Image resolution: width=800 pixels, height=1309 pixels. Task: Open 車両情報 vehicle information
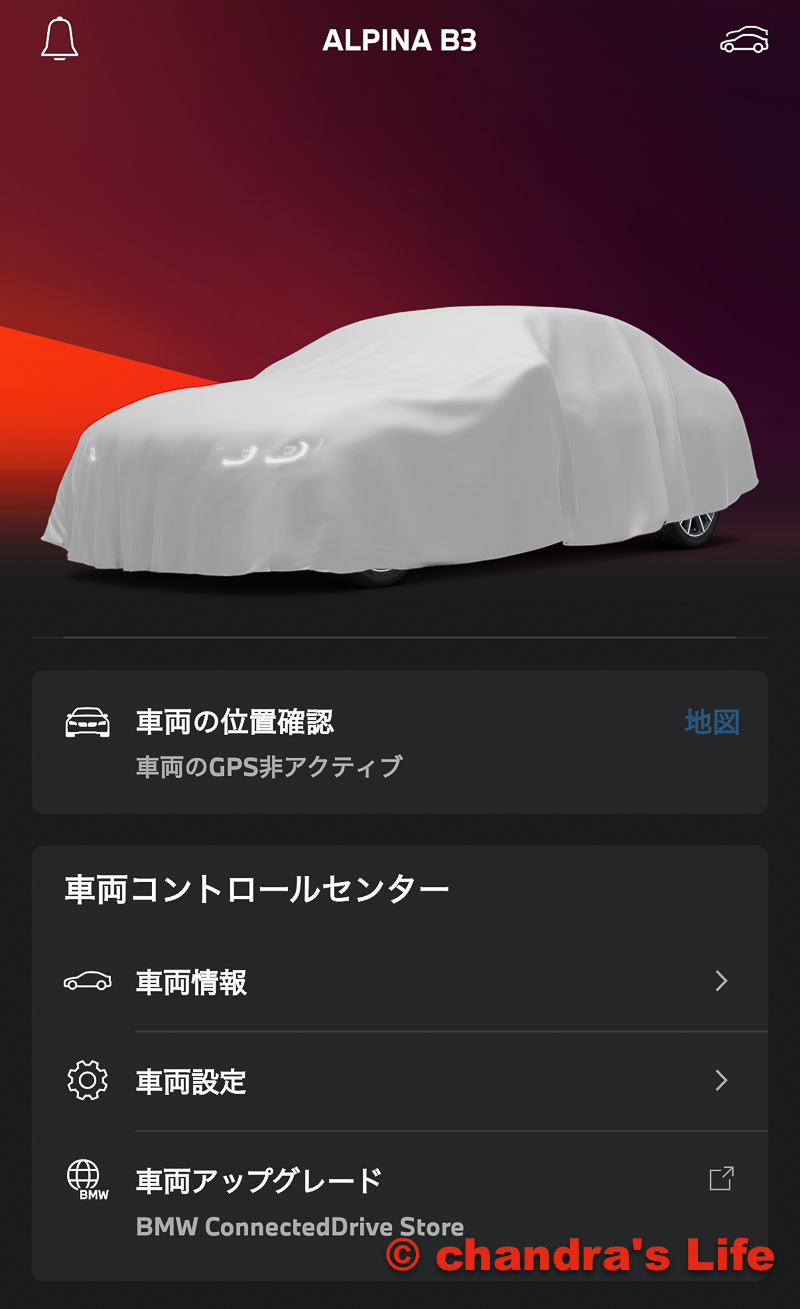pos(400,982)
